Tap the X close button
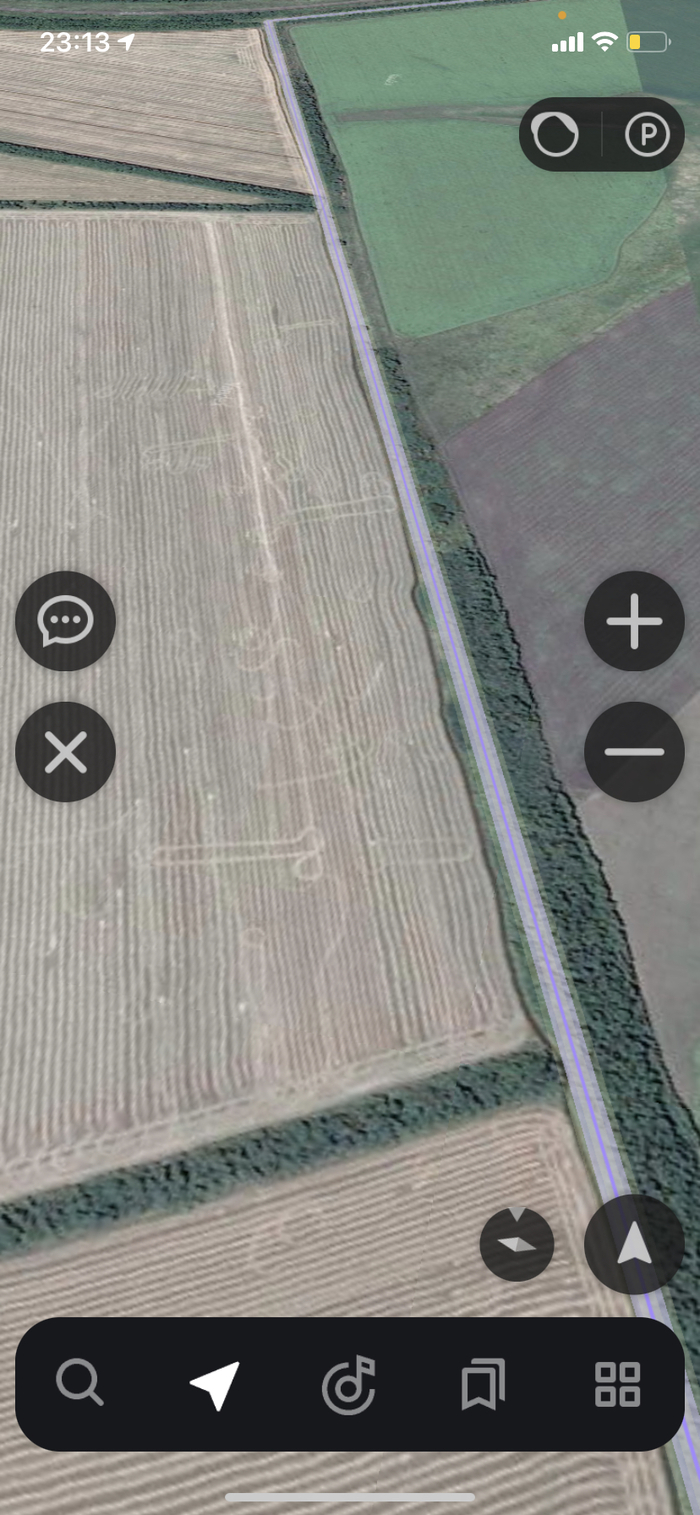Screen dimensions: 700x1515 pyautogui.click(x=66, y=752)
